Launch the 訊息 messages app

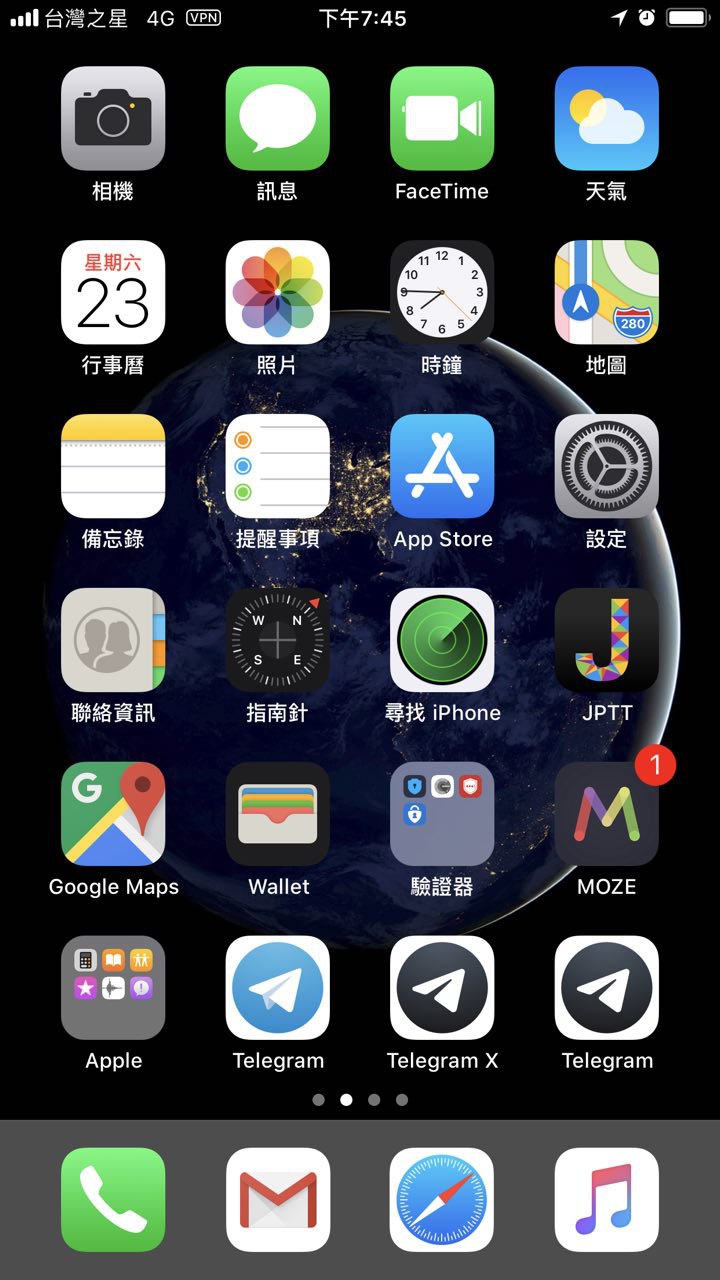point(277,119)
